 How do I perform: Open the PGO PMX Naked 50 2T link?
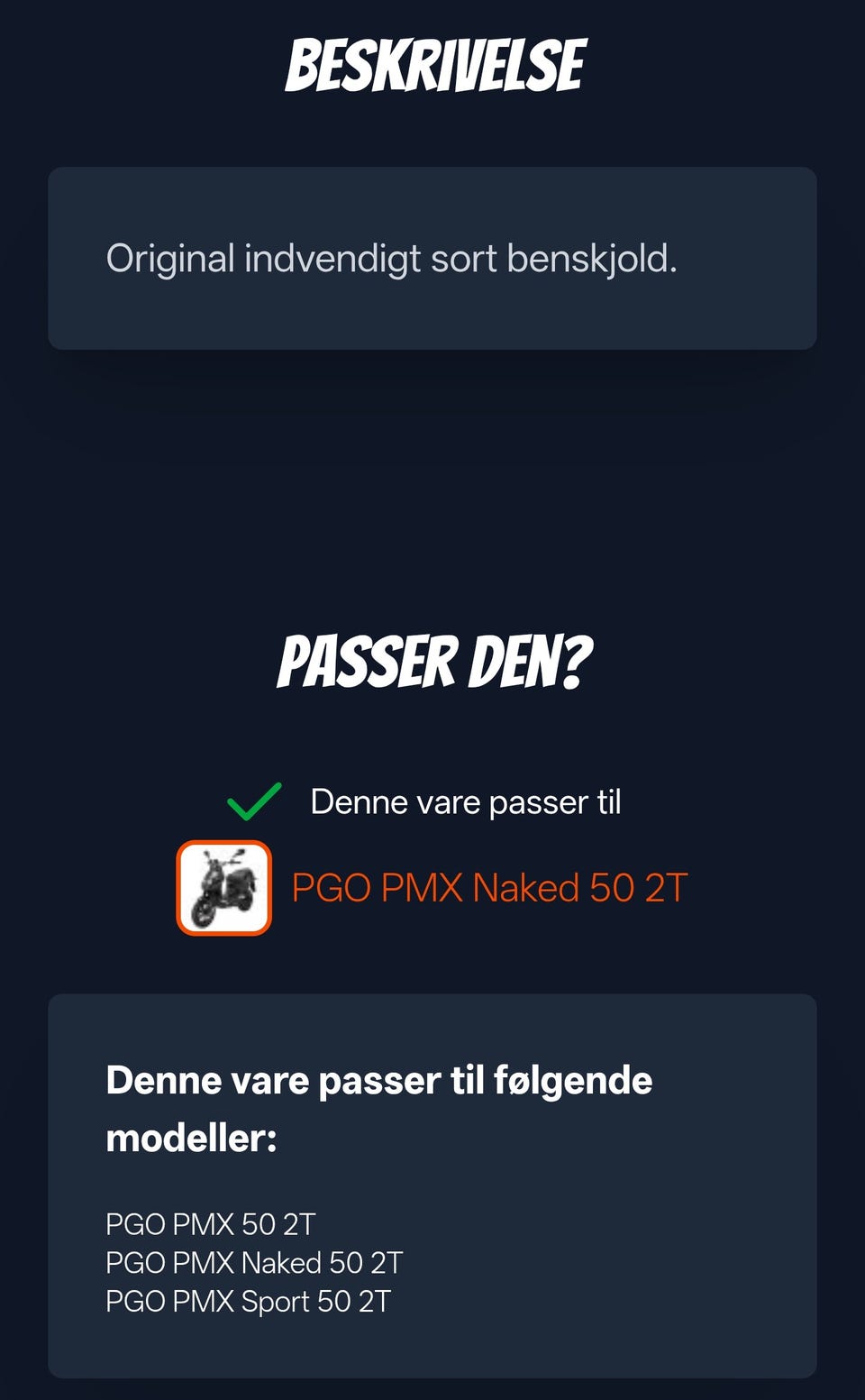(489, 888)
